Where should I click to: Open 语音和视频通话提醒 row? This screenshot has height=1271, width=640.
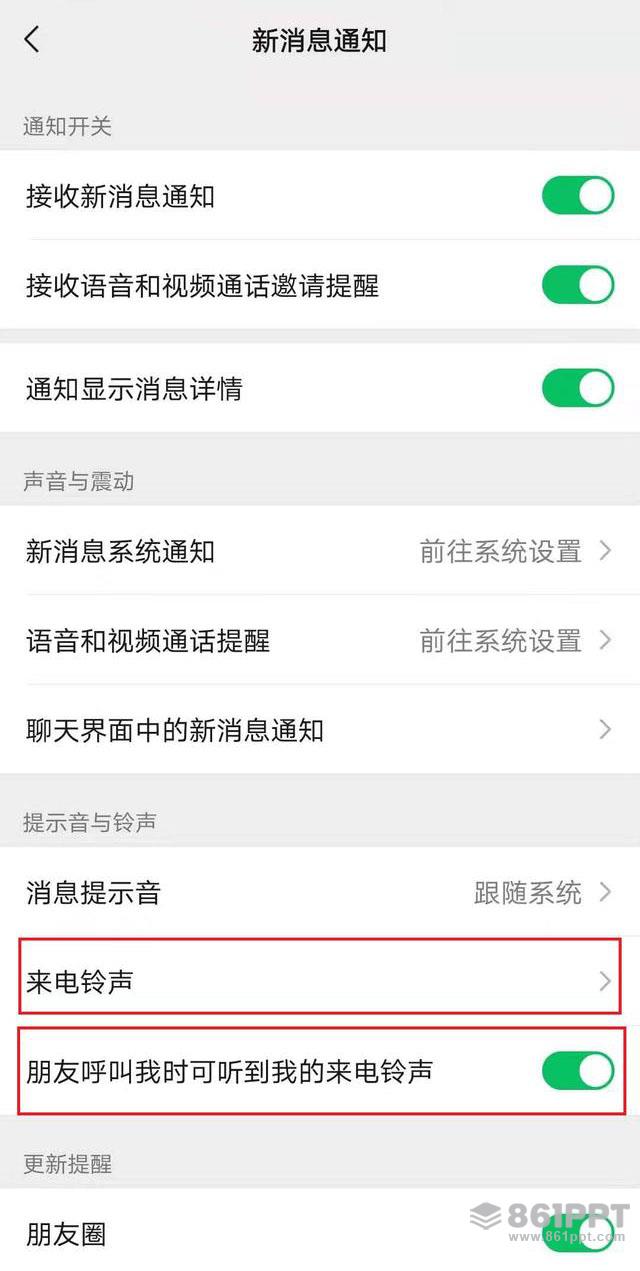point(320,640)
